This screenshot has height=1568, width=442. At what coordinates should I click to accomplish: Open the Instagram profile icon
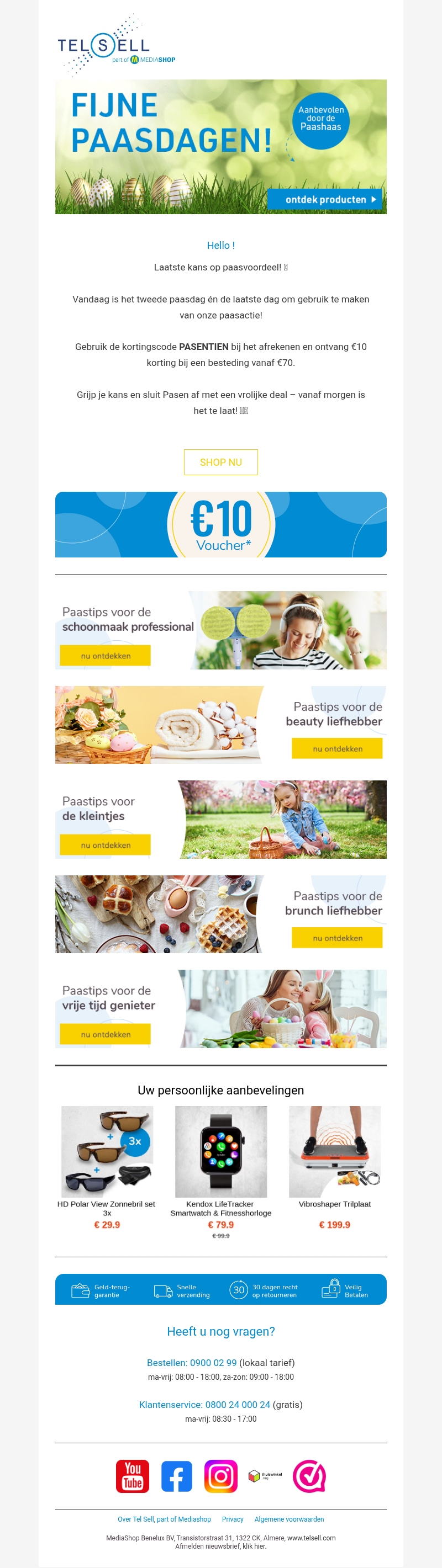tap(220, 1476)
